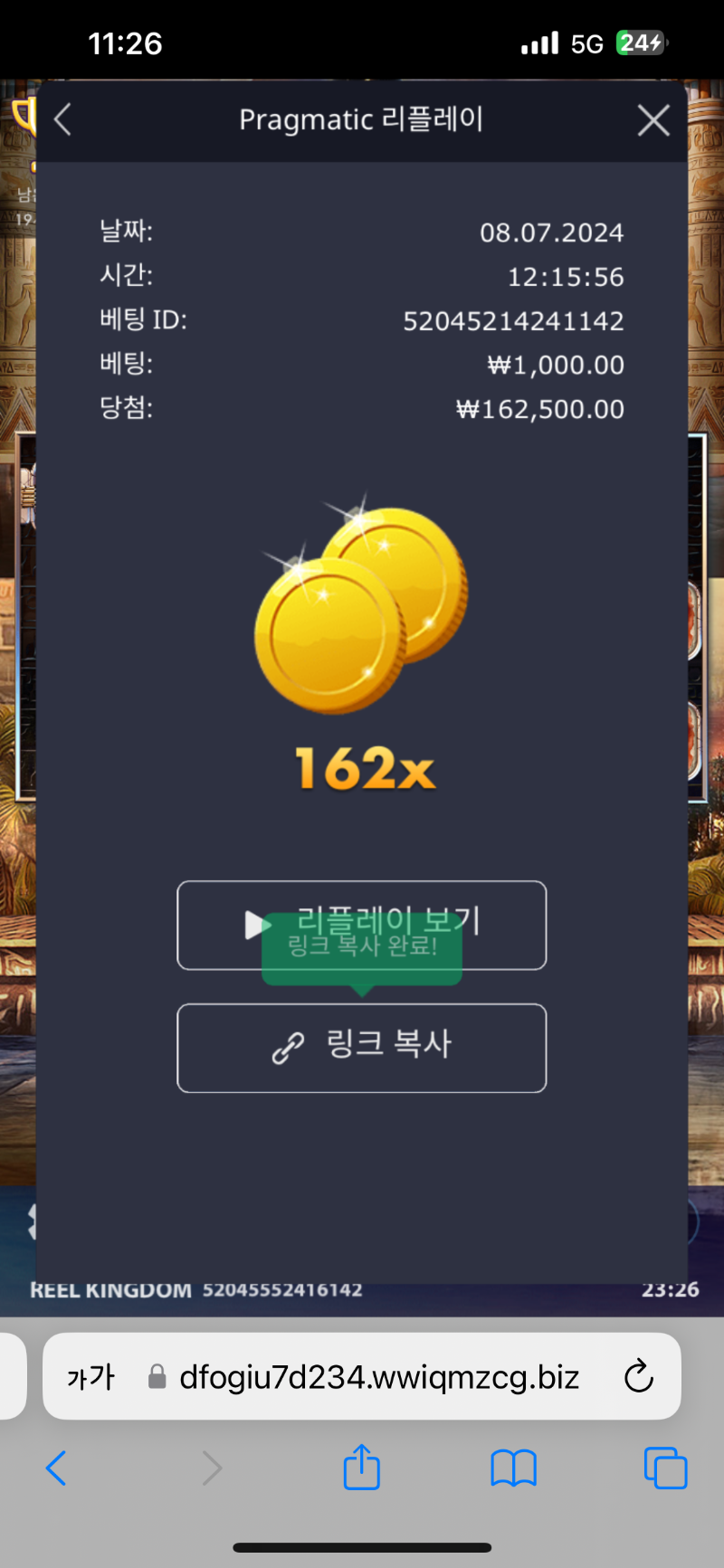Open Safari bookmarks
Screen dimensions: 724x1568
pyautogui.click(x=513, y=1468)
